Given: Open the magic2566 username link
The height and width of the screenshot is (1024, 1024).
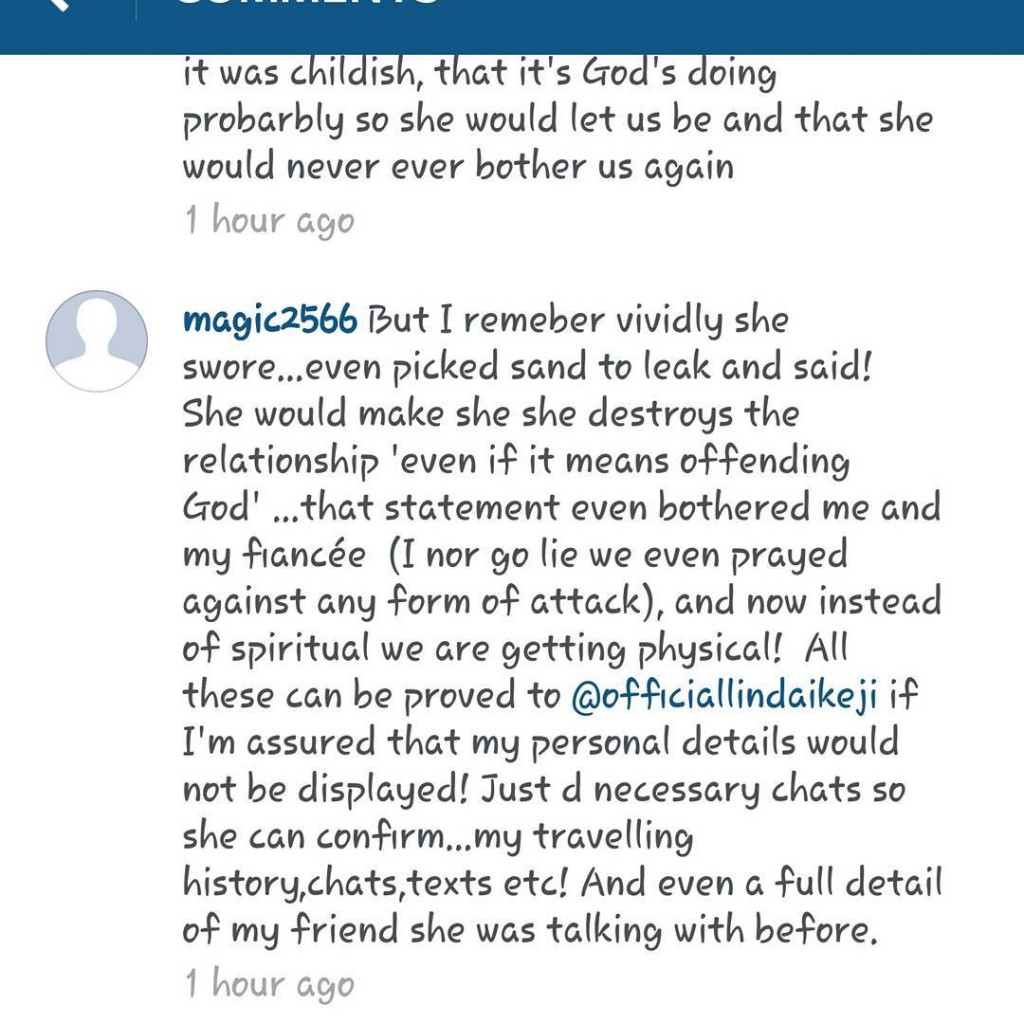Looking at the screenshot, I should click(269, 320).
